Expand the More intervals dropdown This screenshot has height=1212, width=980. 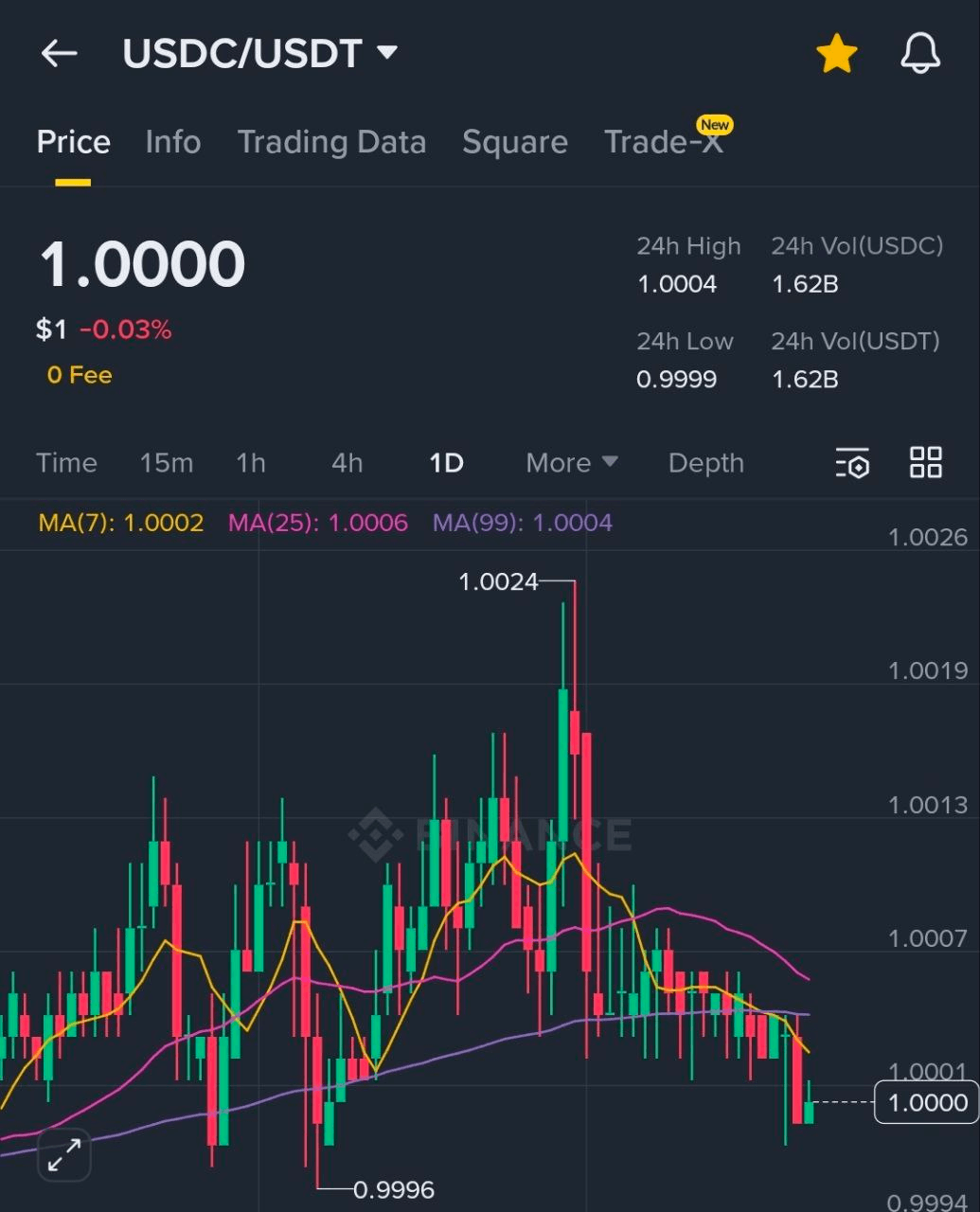pyautogui.click(x=572, y=463)
